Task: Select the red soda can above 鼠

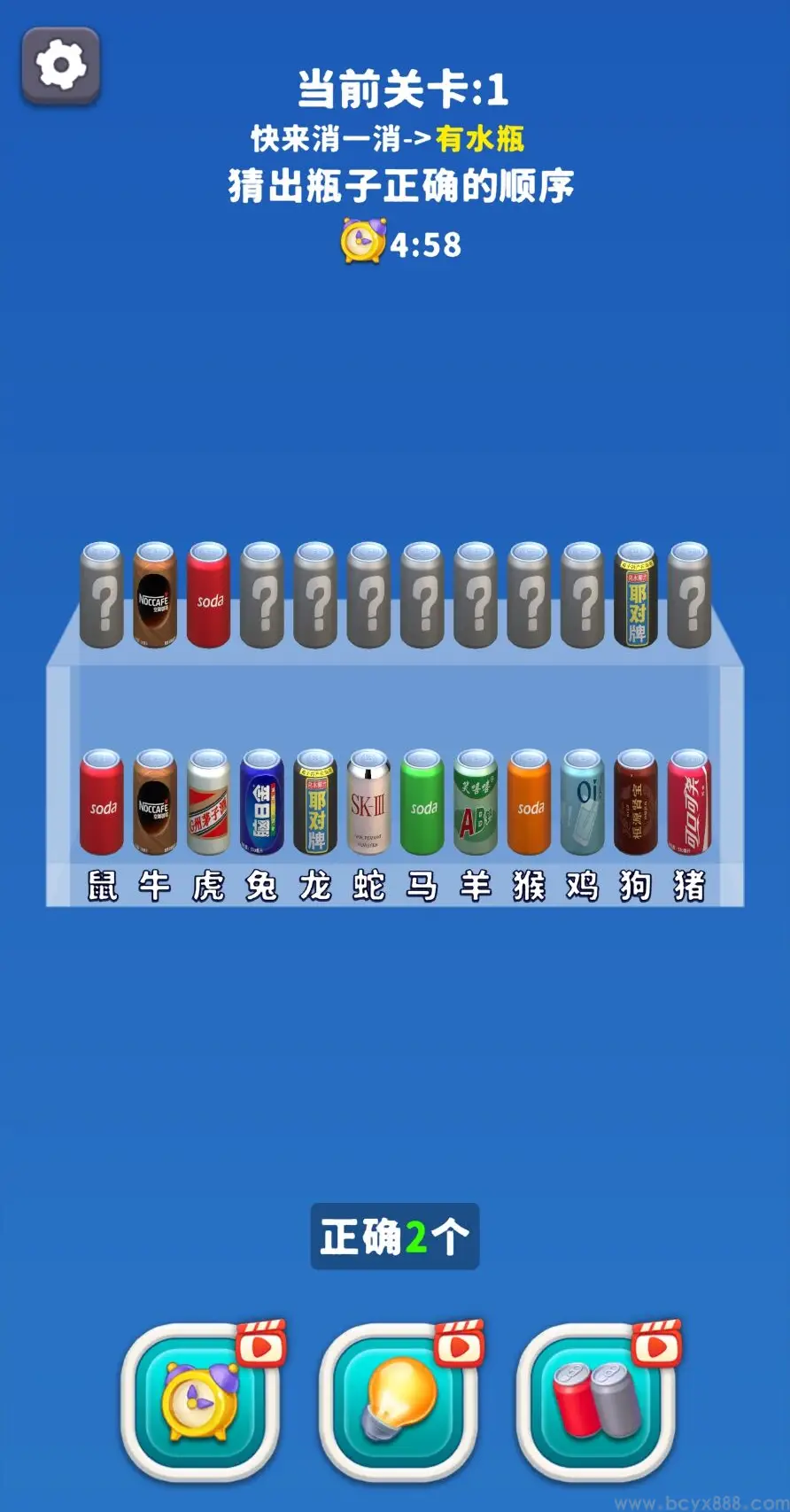Action: coord(102,803)
